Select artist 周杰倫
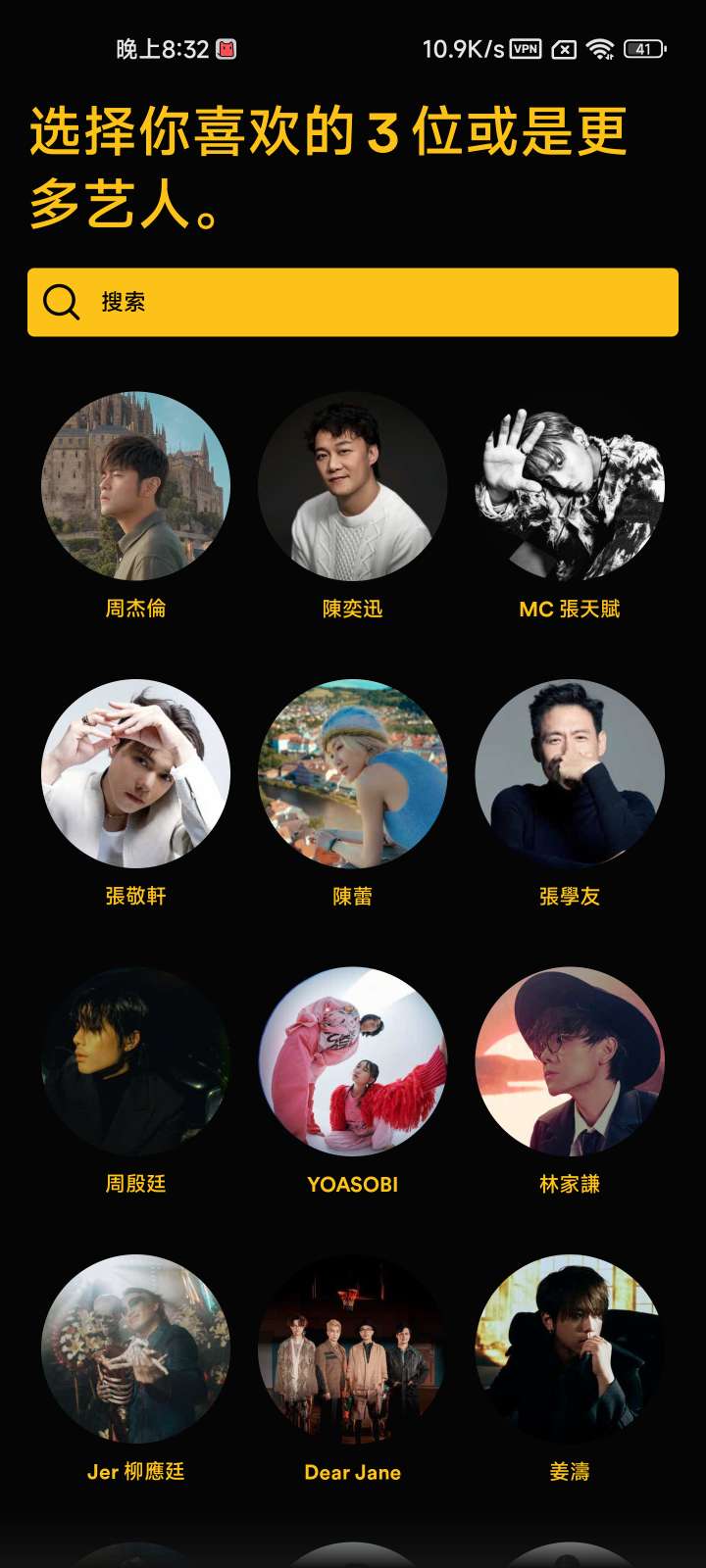The image size is (706, 1568). 136,487
